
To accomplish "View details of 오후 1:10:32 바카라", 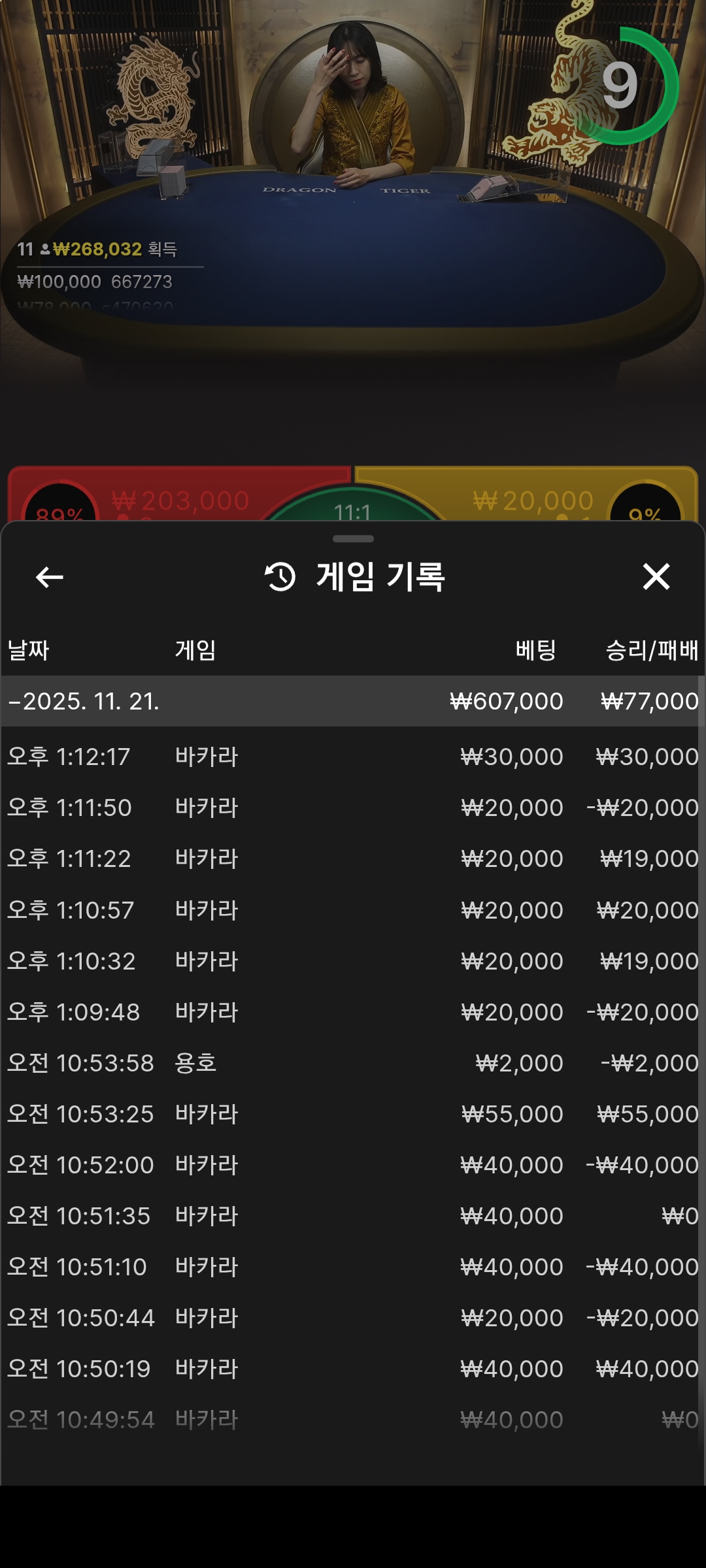I will pos(352,961).
